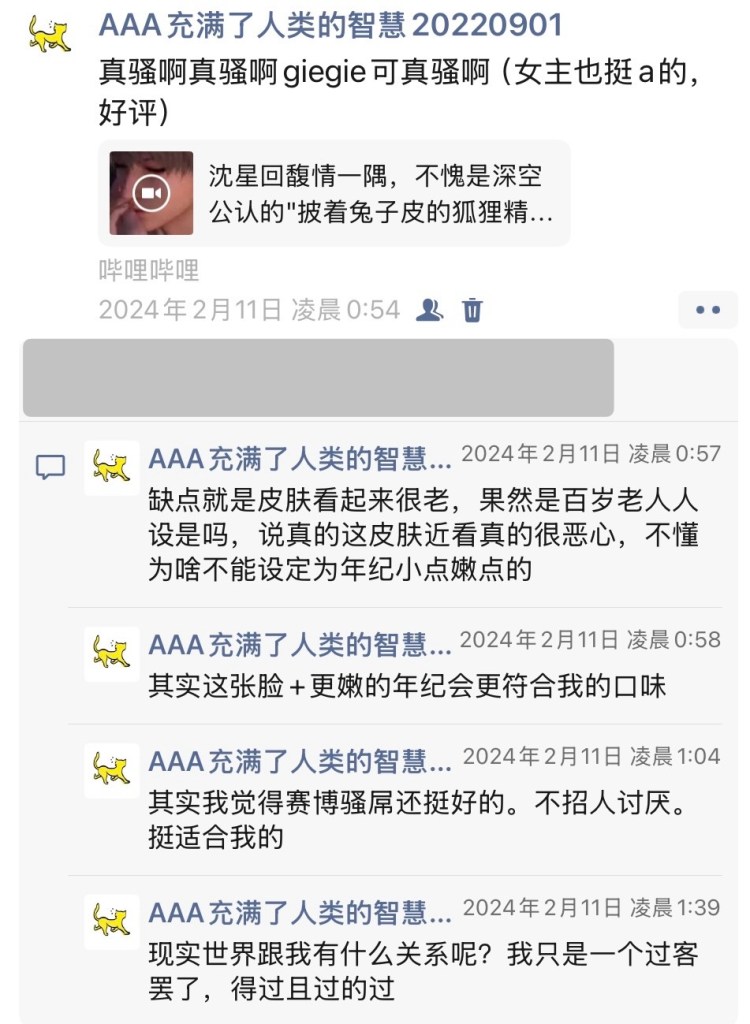The image size is (750, 1024).
Task: Tap the comment bubble icon
Action: [x=50, y=467]
